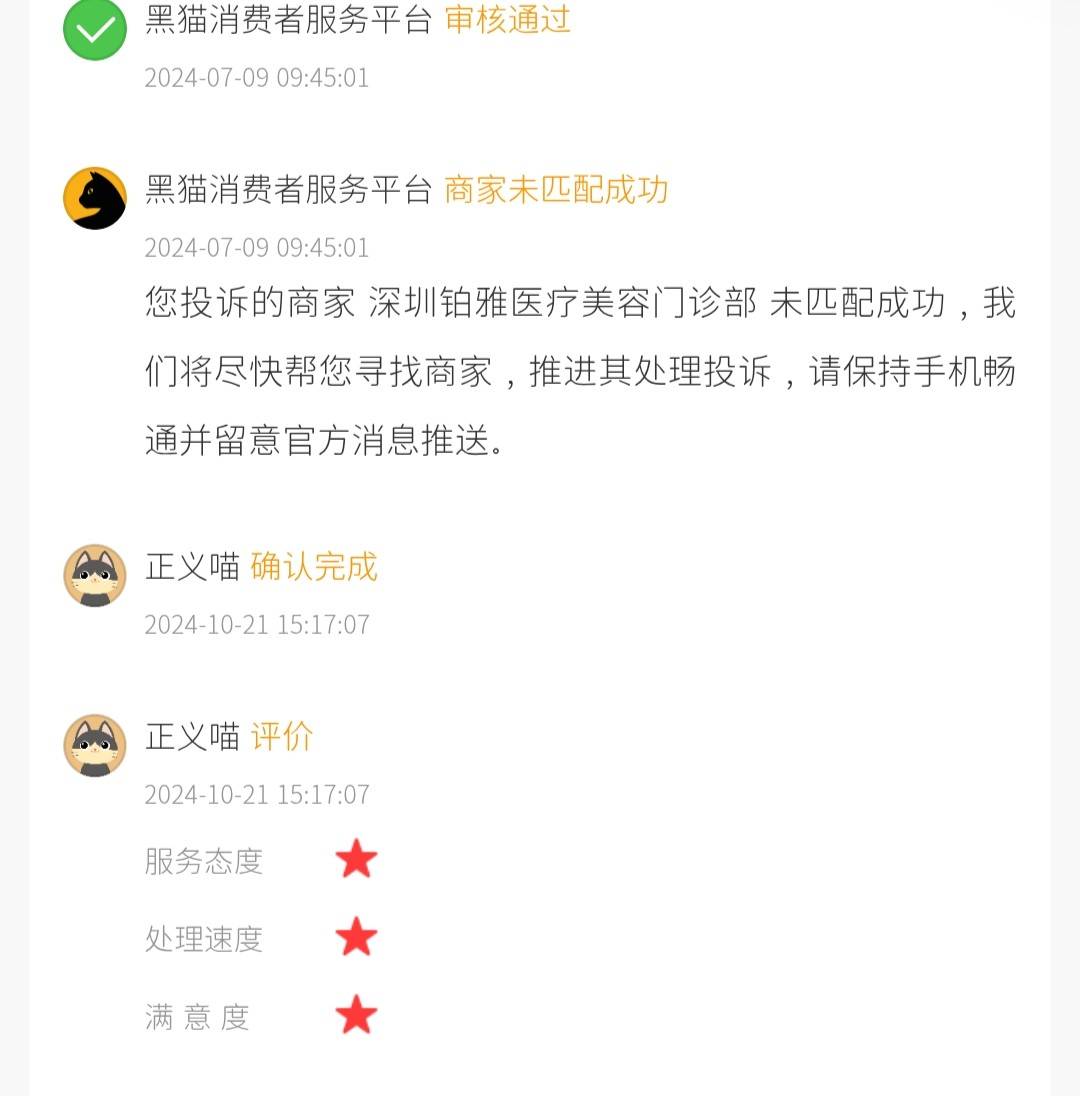Click the 确认完成 status label

click(313, 567)
